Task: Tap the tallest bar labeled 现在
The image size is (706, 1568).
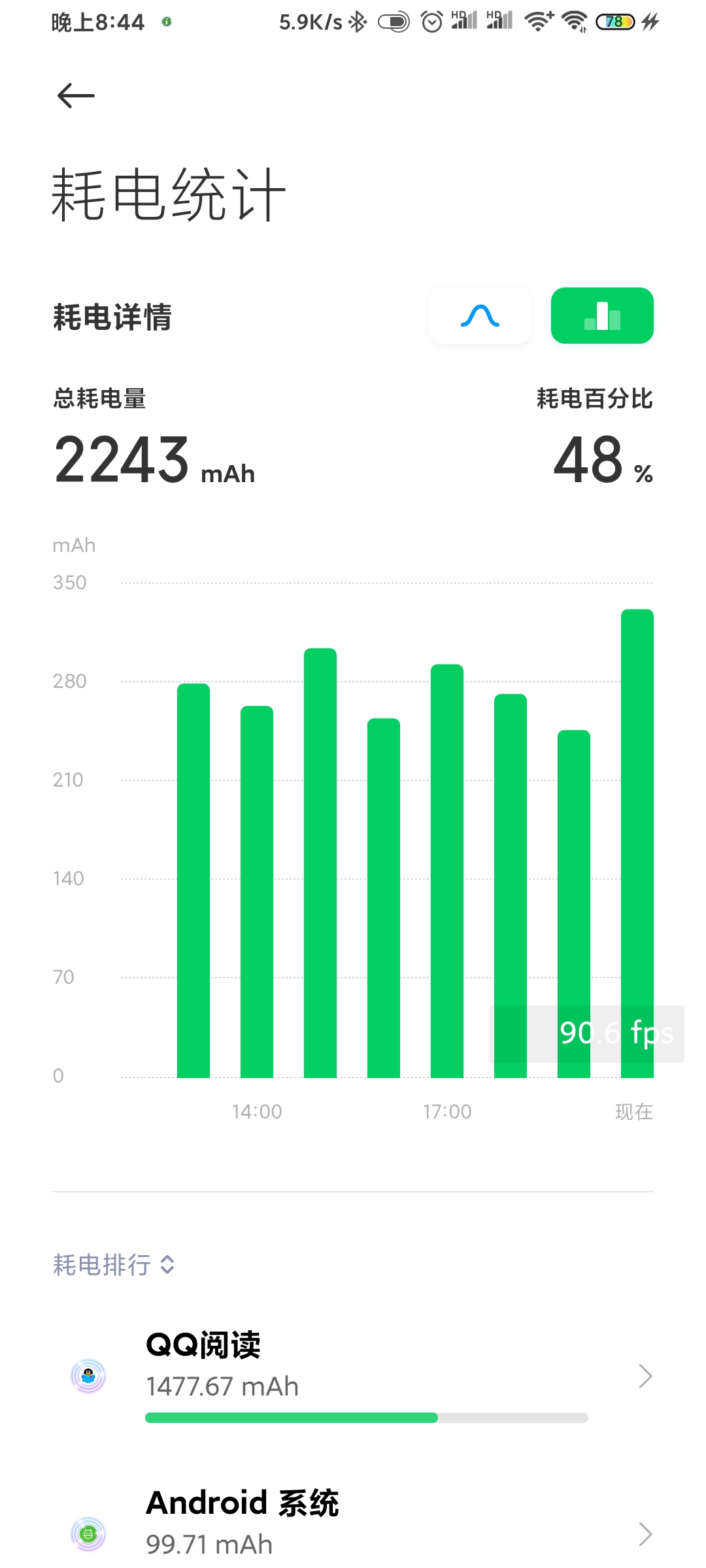Action: coord(637,843)
